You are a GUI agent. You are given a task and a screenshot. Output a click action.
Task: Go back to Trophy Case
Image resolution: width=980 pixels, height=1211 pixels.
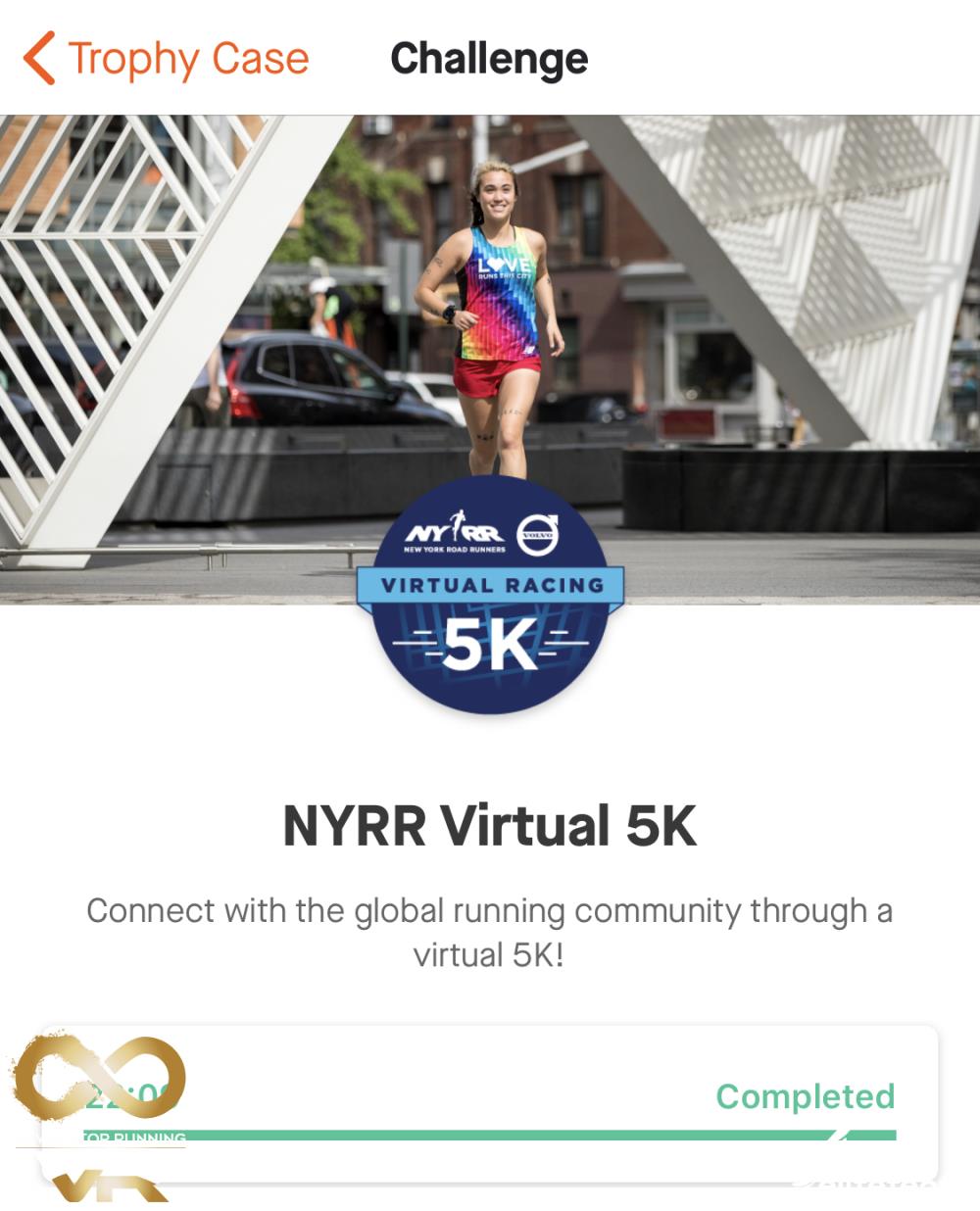point(165,59)
